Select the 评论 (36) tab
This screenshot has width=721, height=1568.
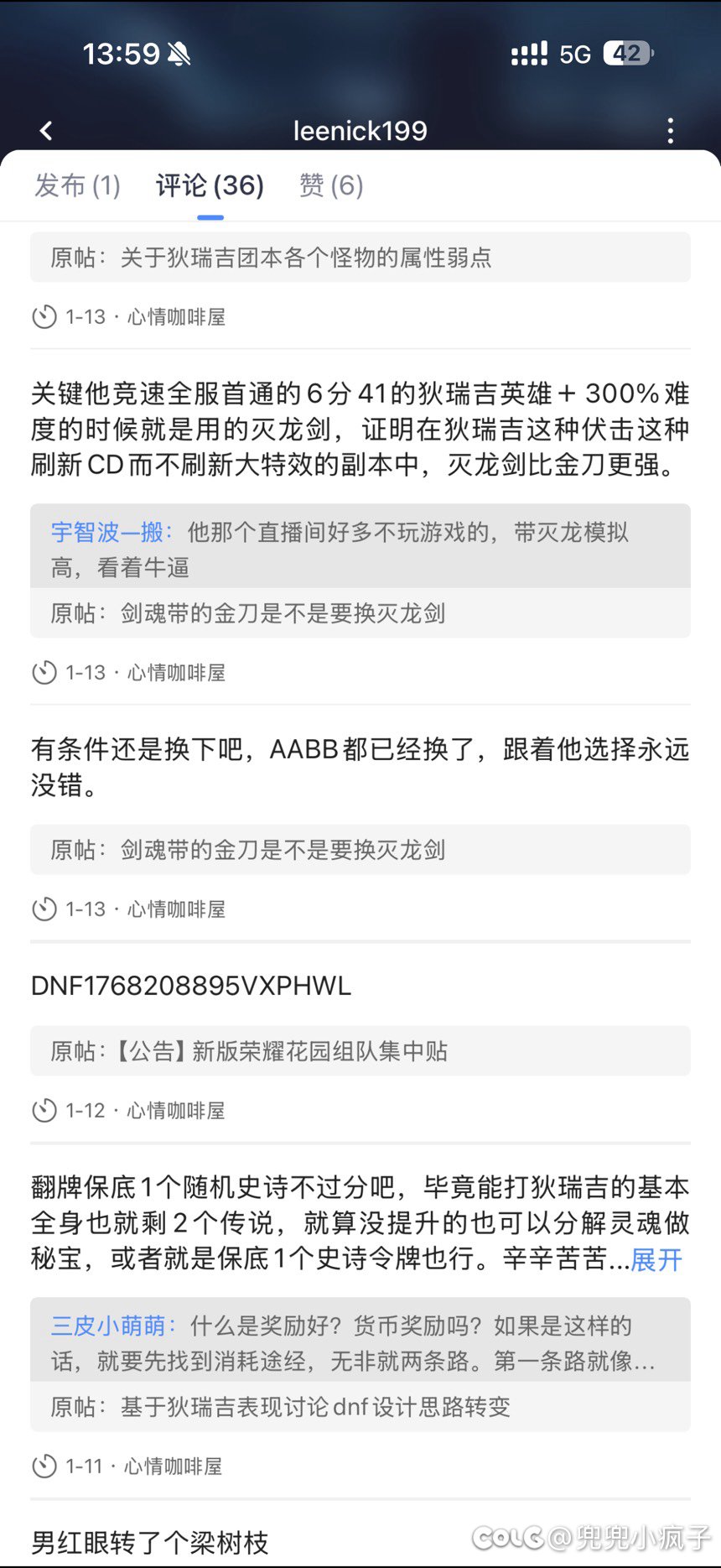pos(210,185)
